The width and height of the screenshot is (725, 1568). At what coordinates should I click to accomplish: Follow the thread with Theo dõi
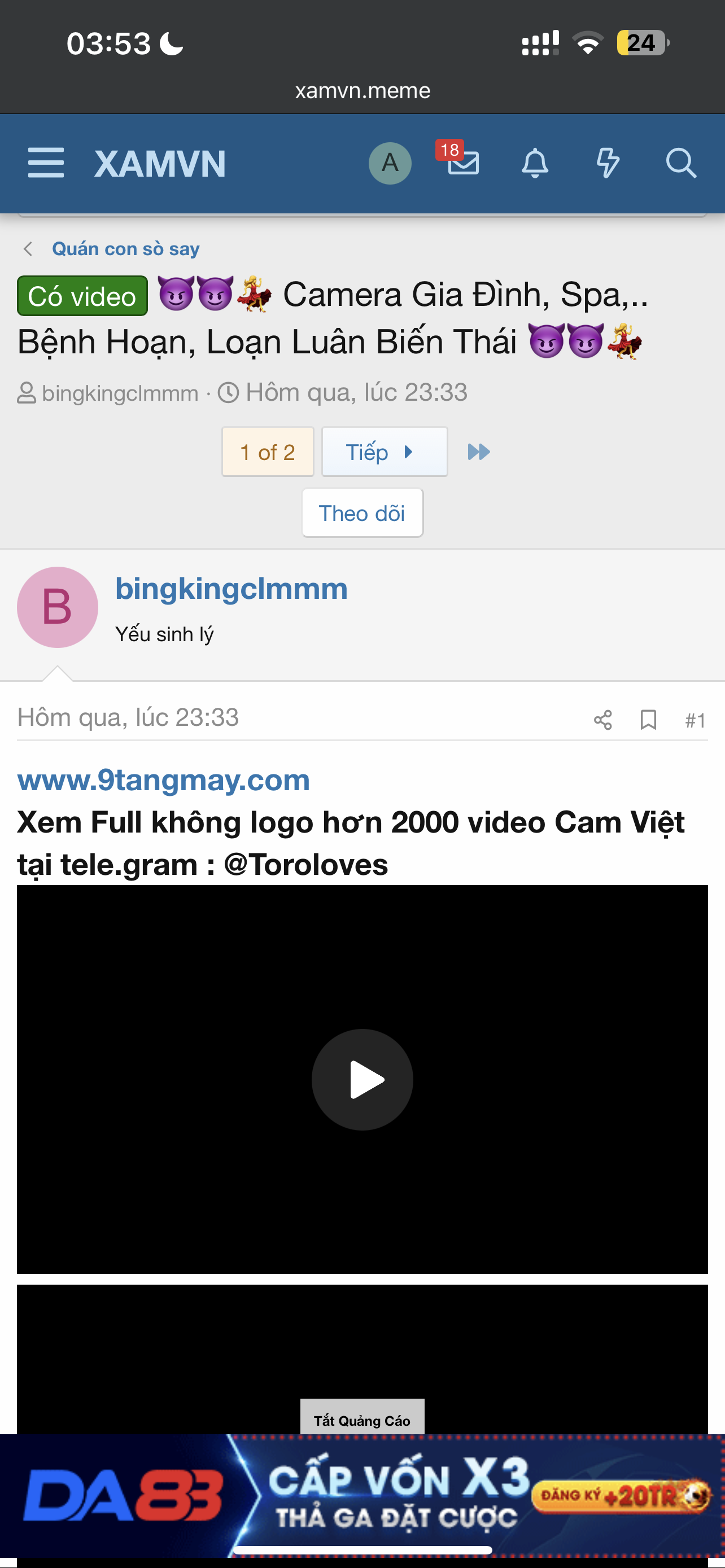pyautogui.click(x=362, y=513)
